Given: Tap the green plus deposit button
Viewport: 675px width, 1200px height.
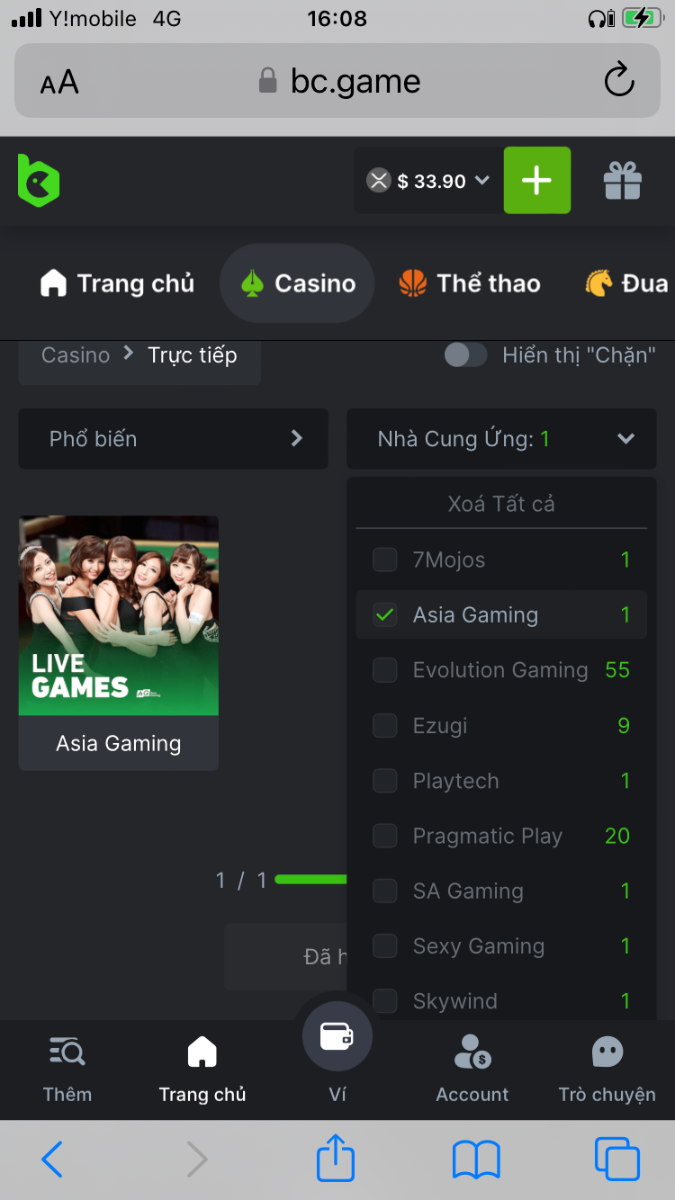Looking at the screenshot, I should point(537,180).
